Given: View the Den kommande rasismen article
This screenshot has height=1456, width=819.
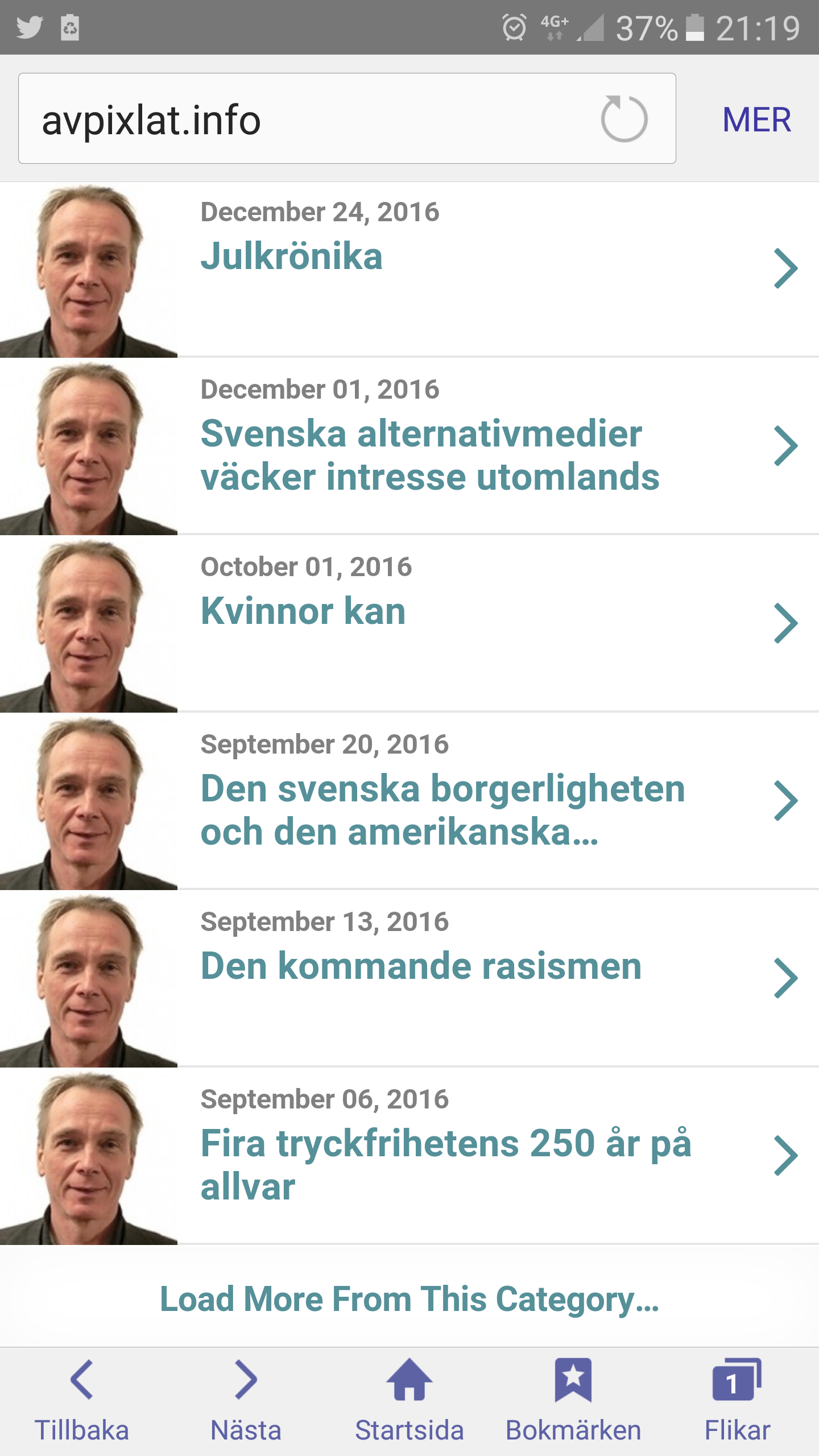Looking at the screenshot, I should pyautogui.click(x=421, y=966).
